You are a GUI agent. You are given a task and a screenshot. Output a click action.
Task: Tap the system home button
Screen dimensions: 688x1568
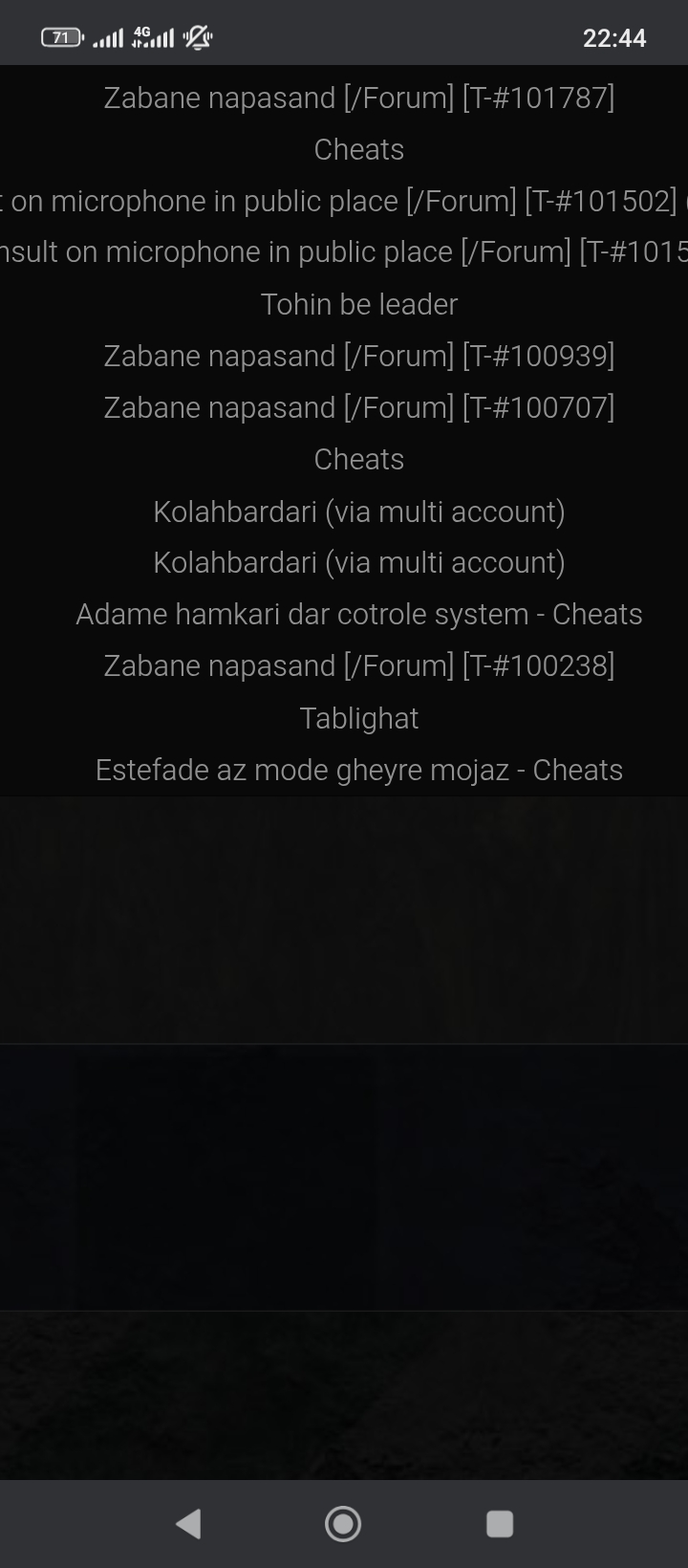pyautogui.click(x=343, y=1523)
